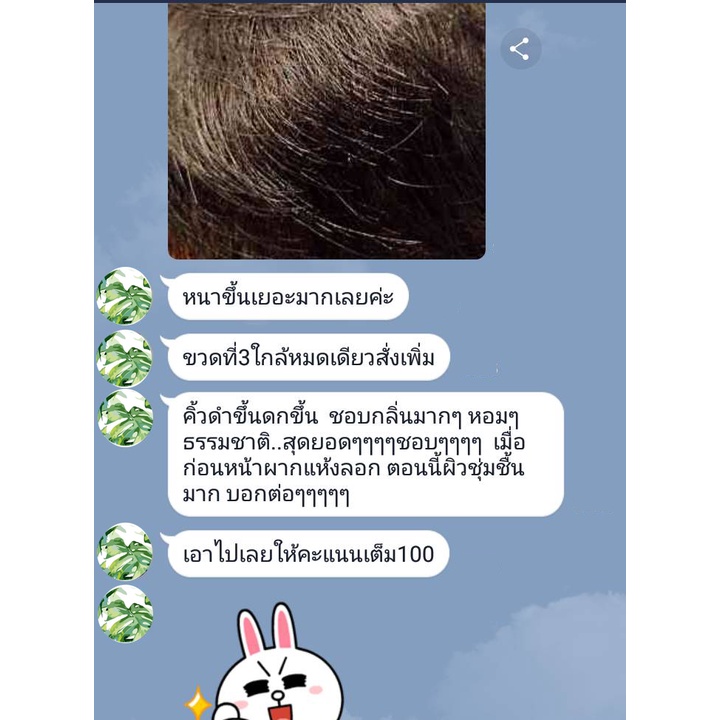Open sender's avatar beside the 100 score message

pyautogui.click(x=125, y=551)
